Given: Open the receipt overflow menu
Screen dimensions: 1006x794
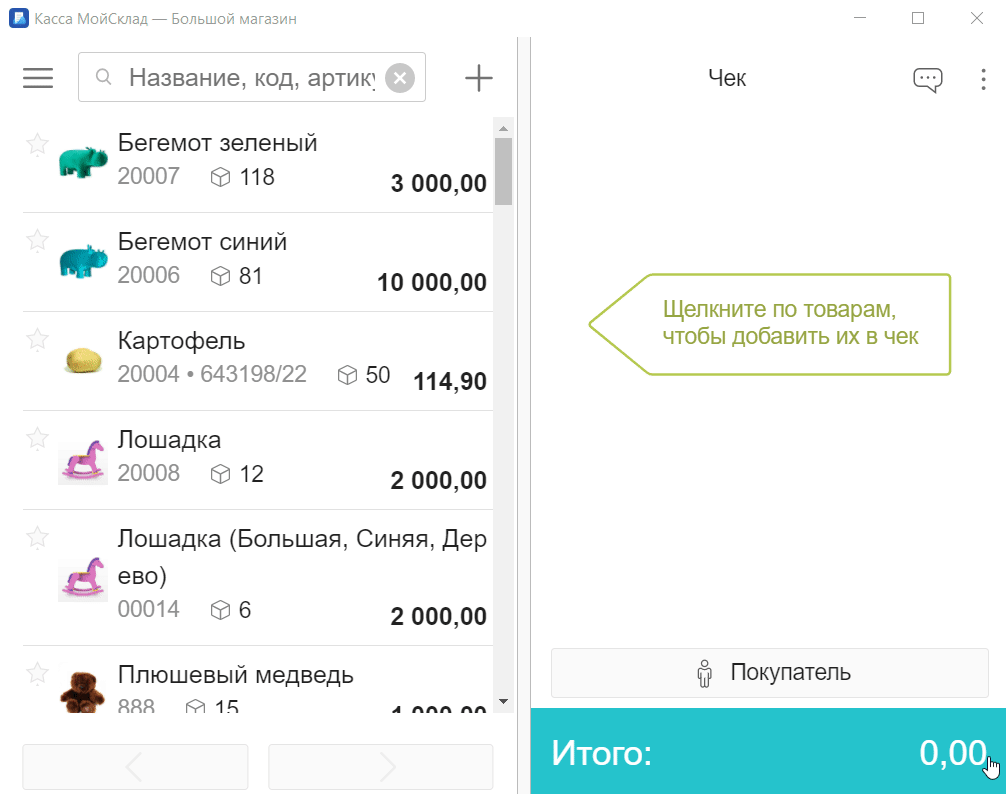Looking at the screenshot, I should click(x=983, y=79).
